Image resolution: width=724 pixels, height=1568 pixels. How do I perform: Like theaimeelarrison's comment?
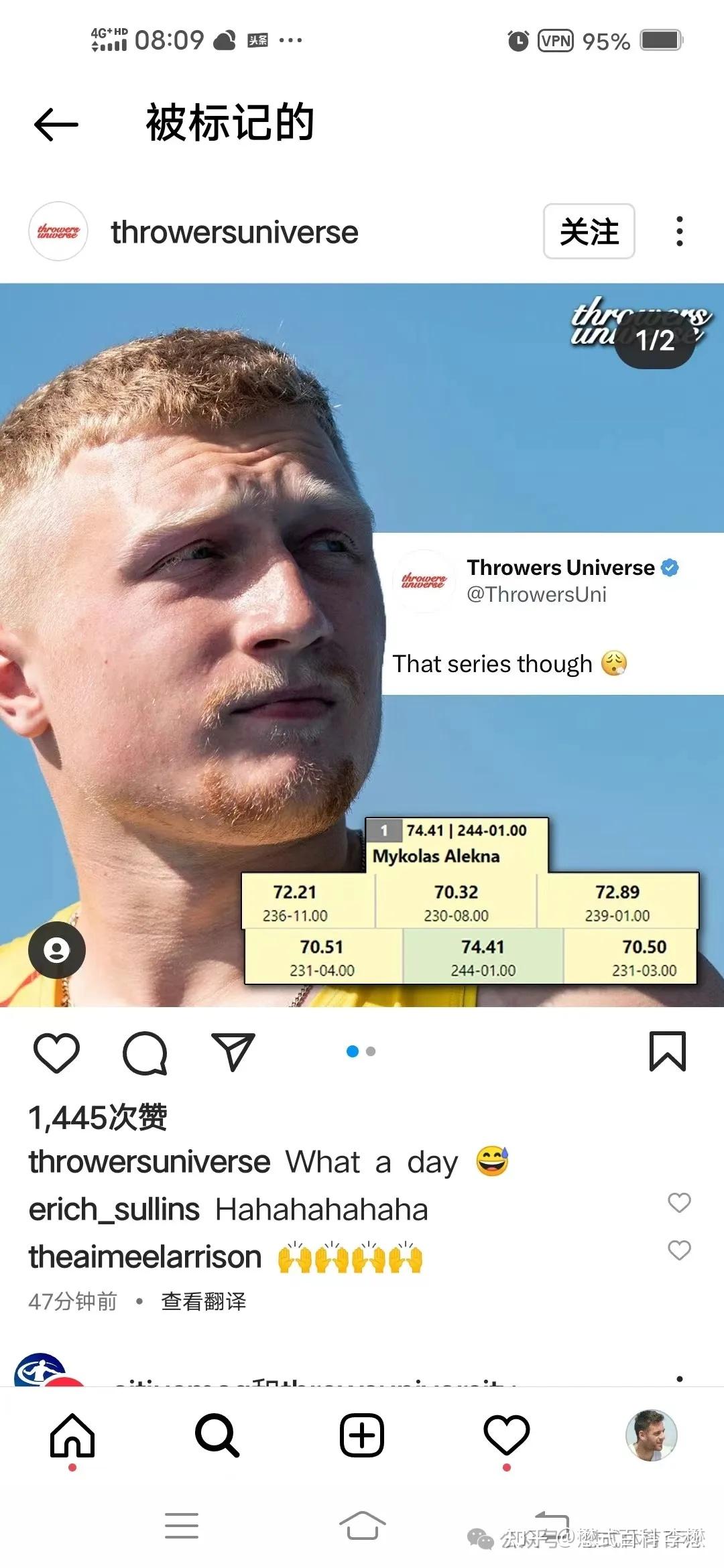coord(679,1250)
